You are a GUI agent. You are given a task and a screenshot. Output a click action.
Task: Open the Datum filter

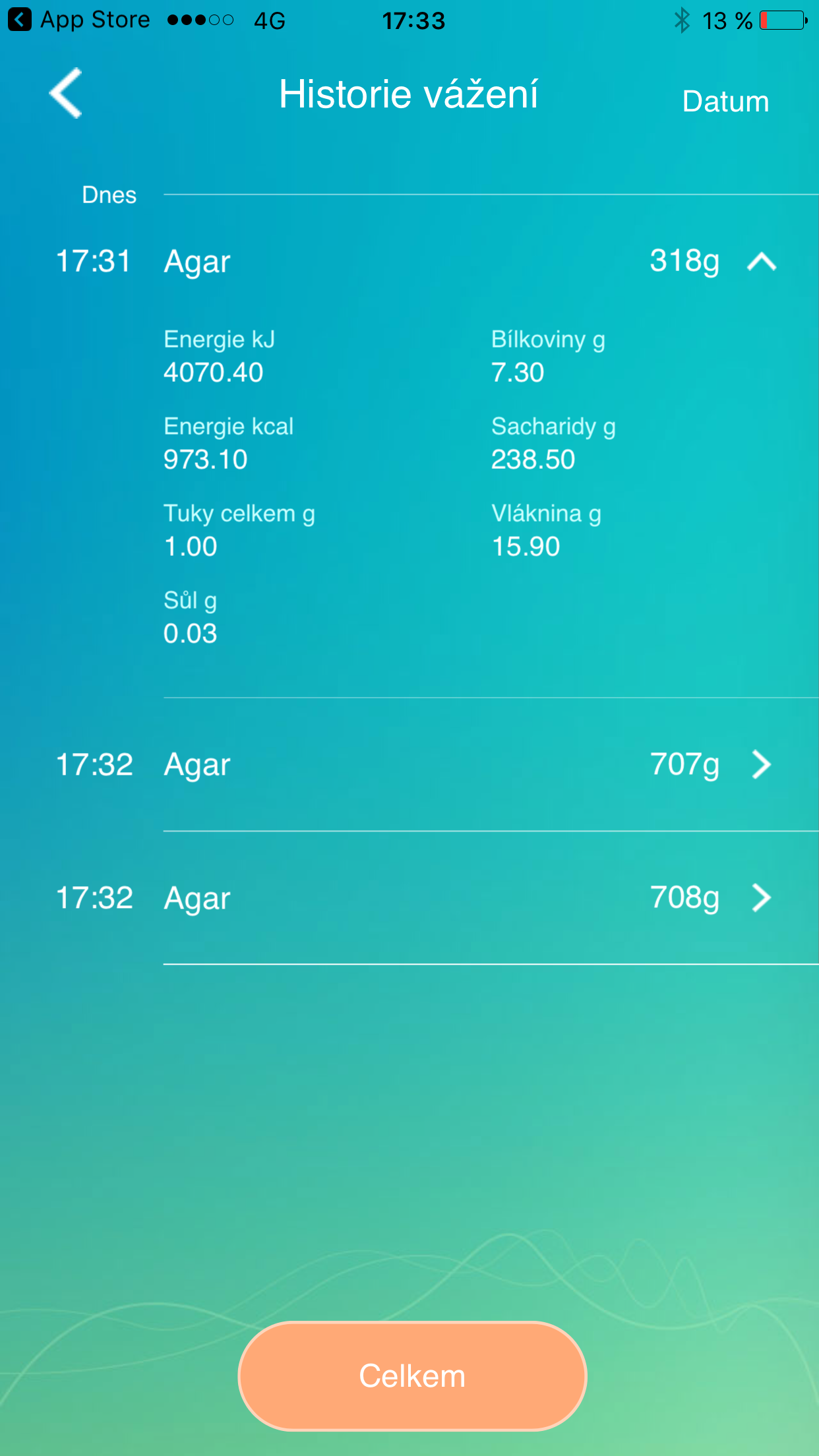click(x=725, y=102)
